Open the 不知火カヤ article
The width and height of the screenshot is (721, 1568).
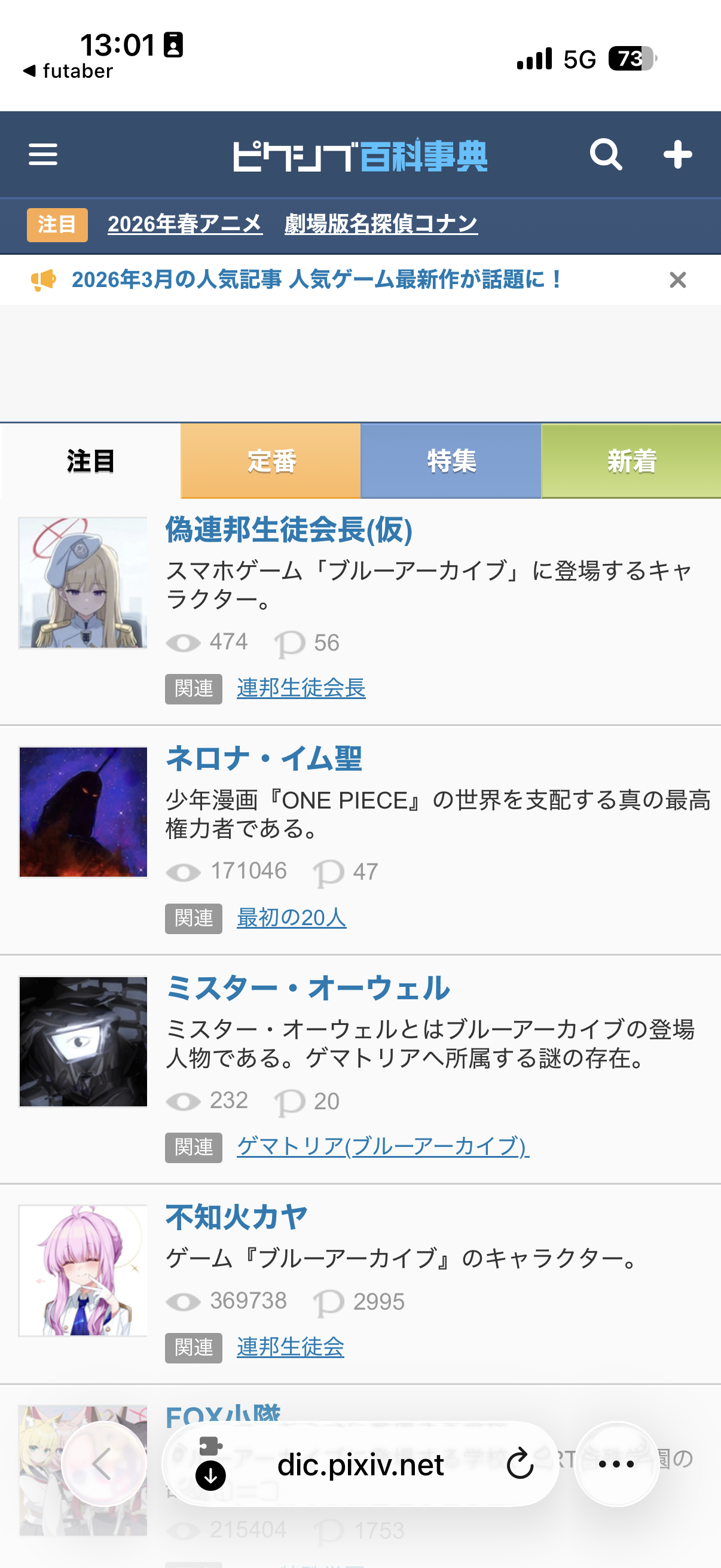pos(237,1218)
